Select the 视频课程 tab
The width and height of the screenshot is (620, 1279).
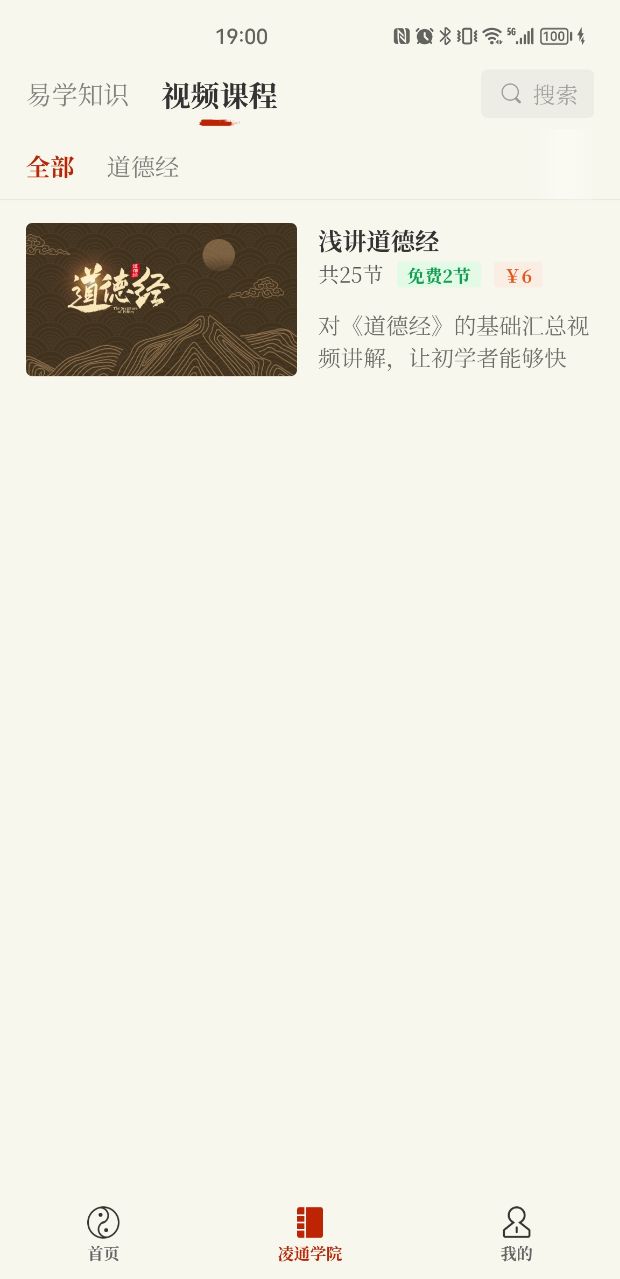[x=219, y=96]
